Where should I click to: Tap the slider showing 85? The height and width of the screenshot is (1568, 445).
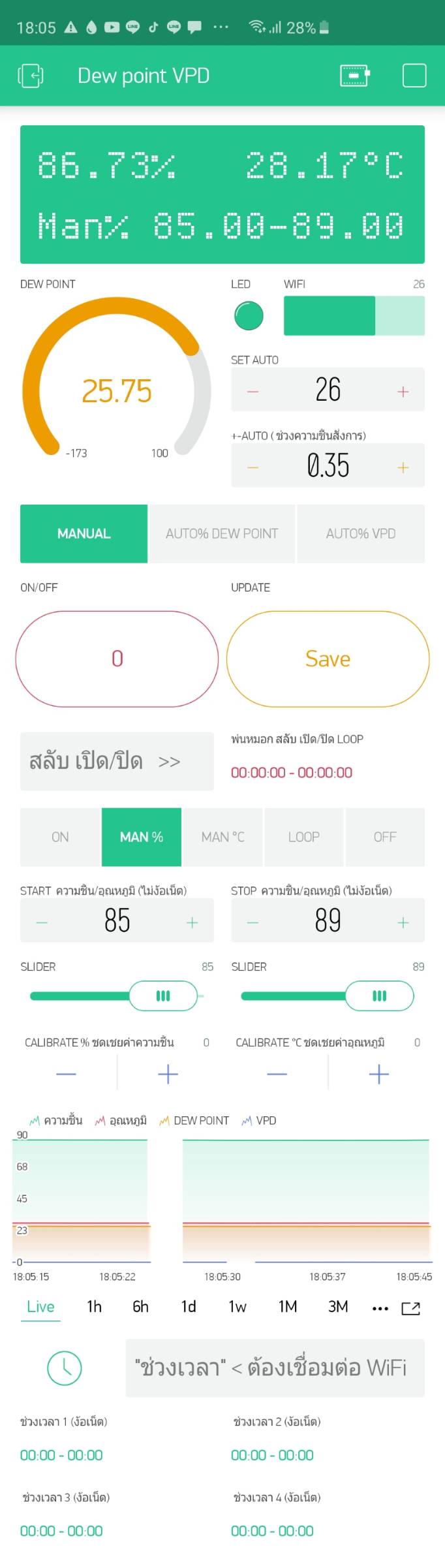point(163,996)
